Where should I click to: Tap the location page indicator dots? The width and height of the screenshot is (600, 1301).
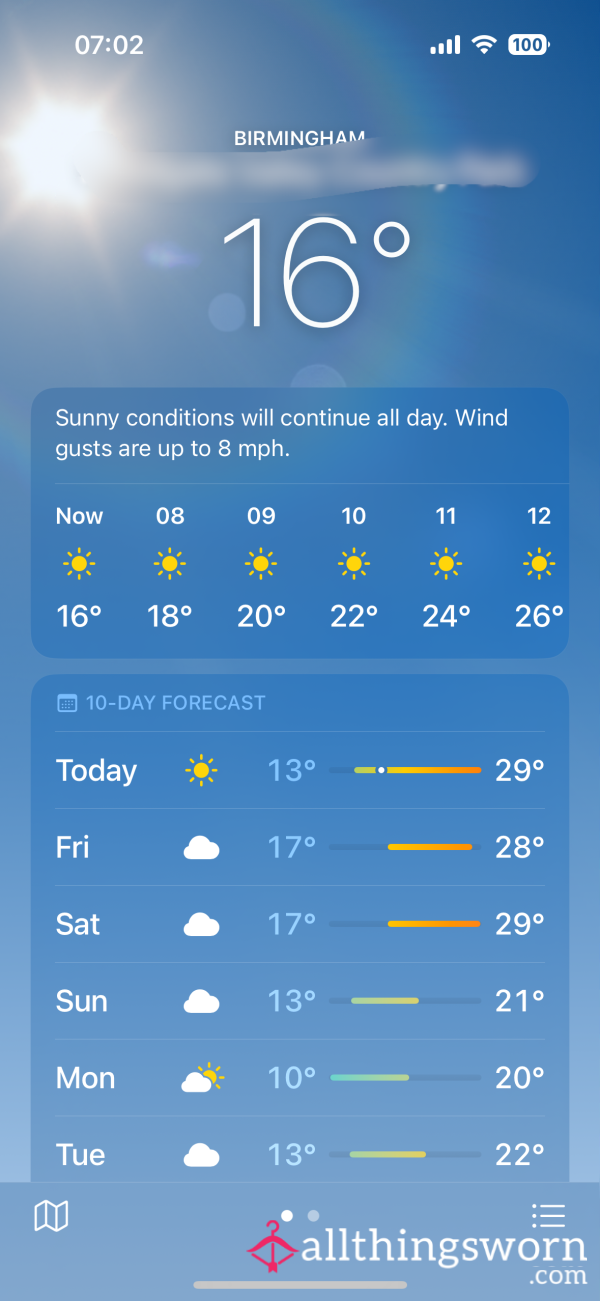point(300,1216)
